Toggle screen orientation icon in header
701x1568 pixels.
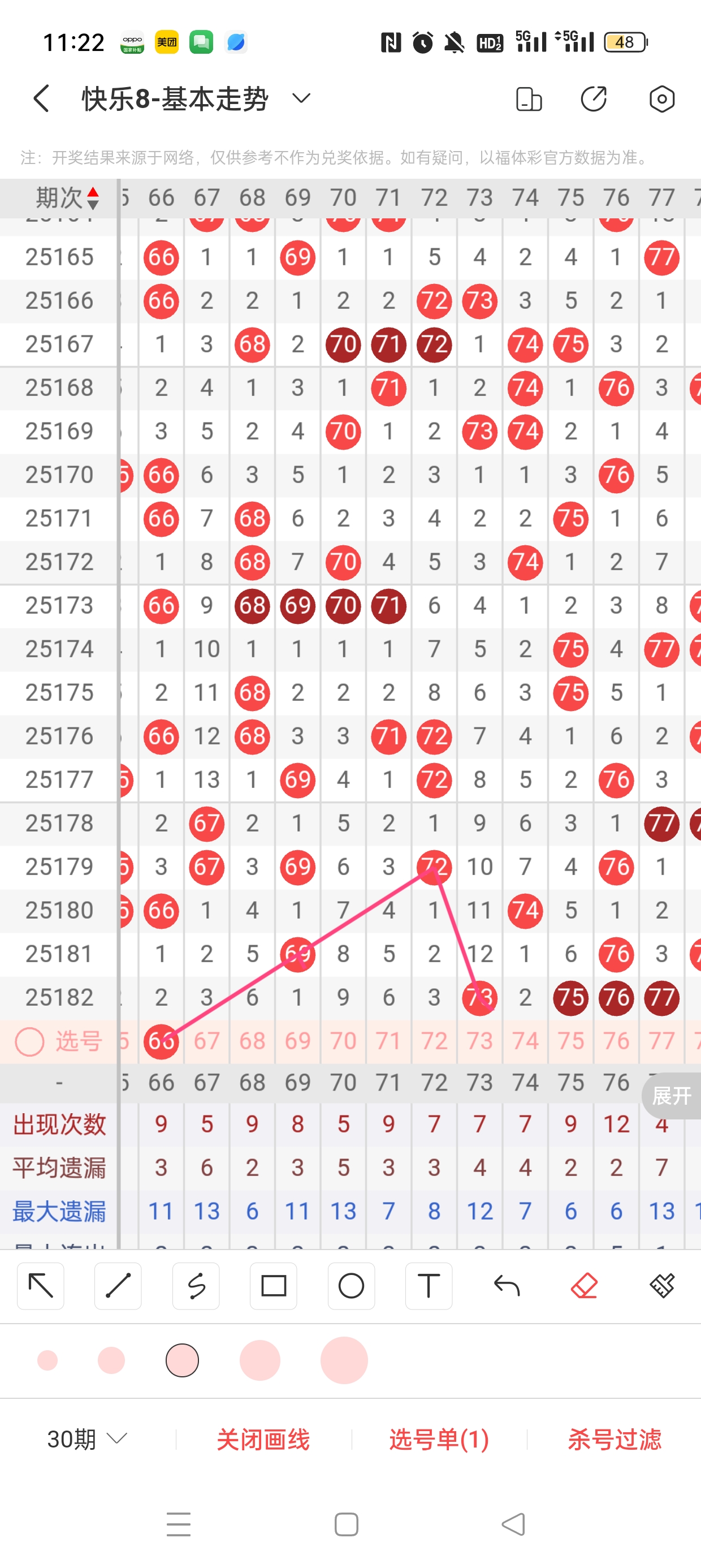[x=528, y=98]
